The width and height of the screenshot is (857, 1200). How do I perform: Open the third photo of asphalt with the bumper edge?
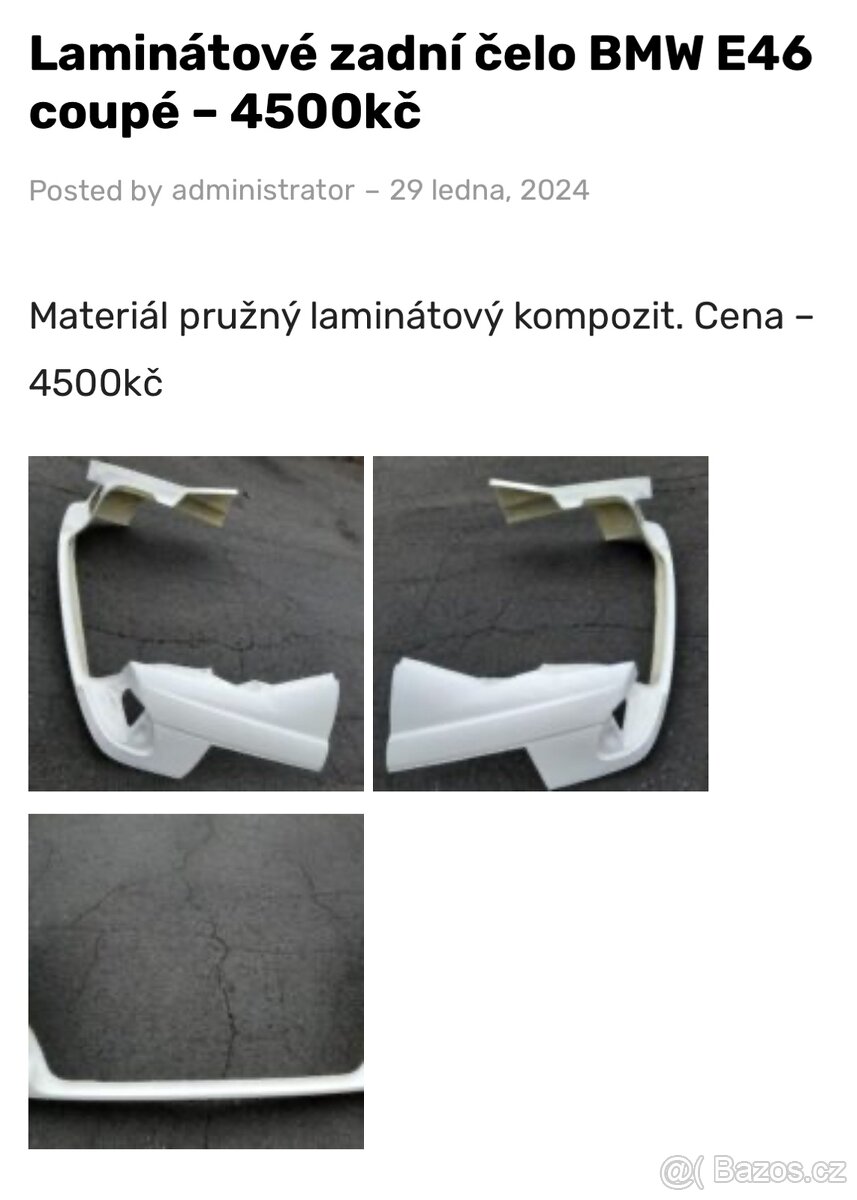tap(196, 980)
